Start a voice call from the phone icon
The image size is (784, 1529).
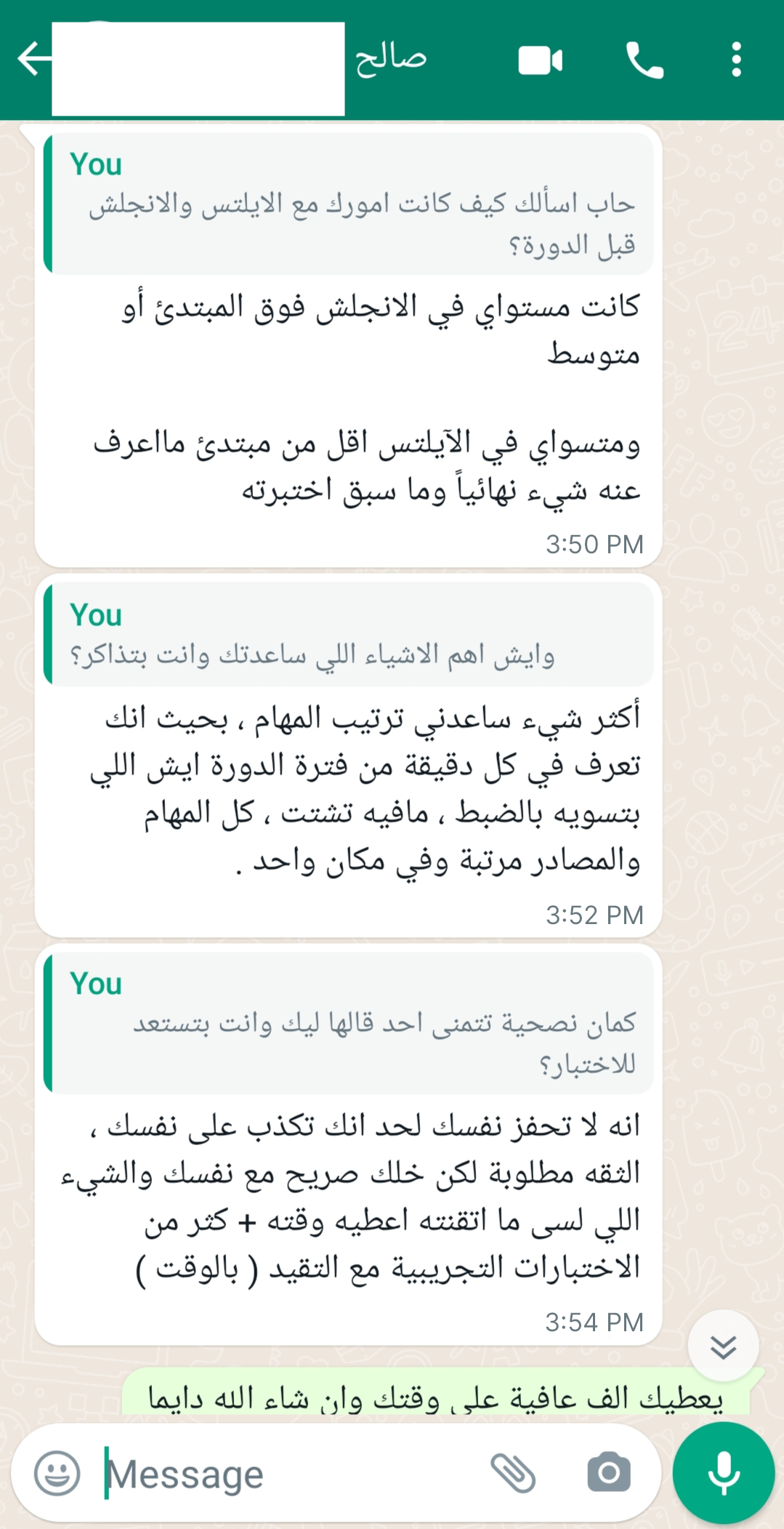(x=644, y=60)
